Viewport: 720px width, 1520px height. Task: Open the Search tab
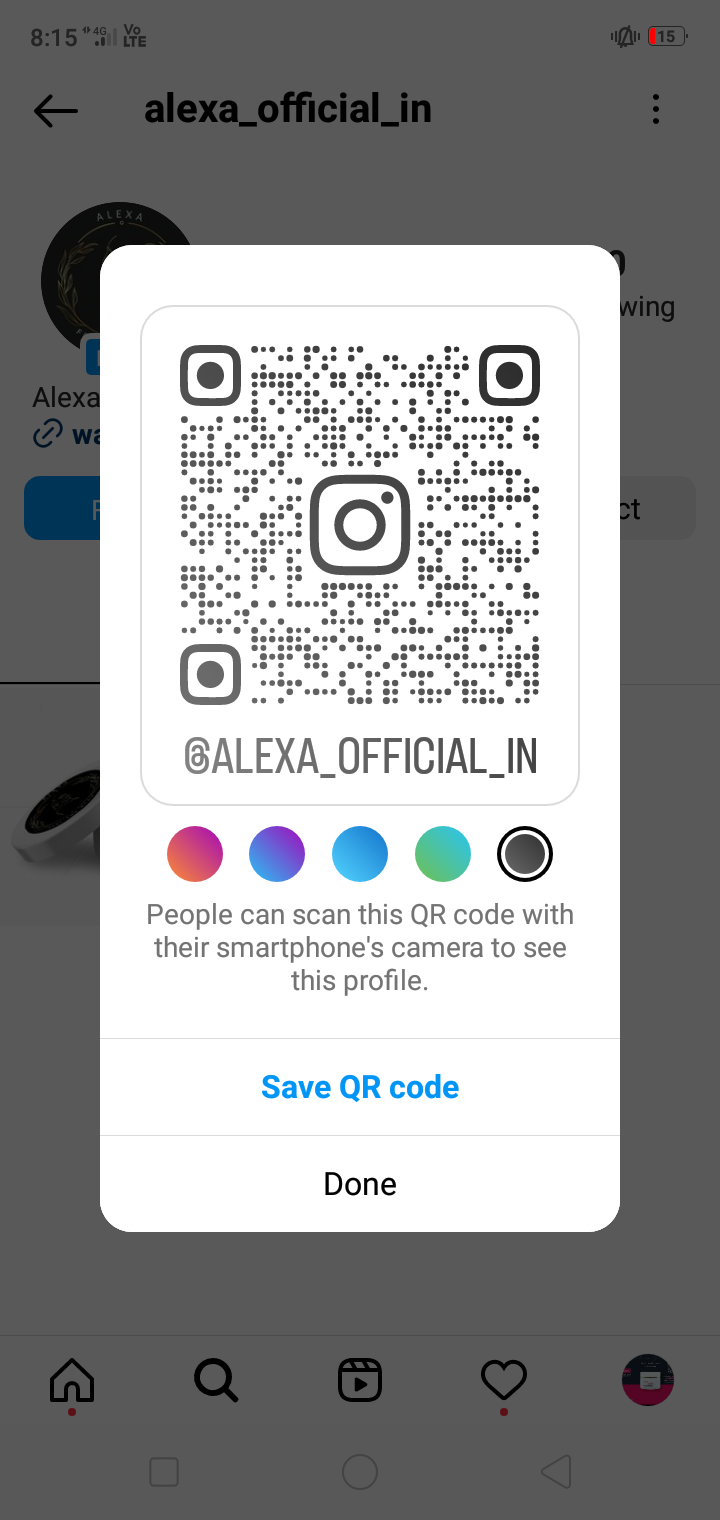pyautogui.click(x=216, y=1381)
